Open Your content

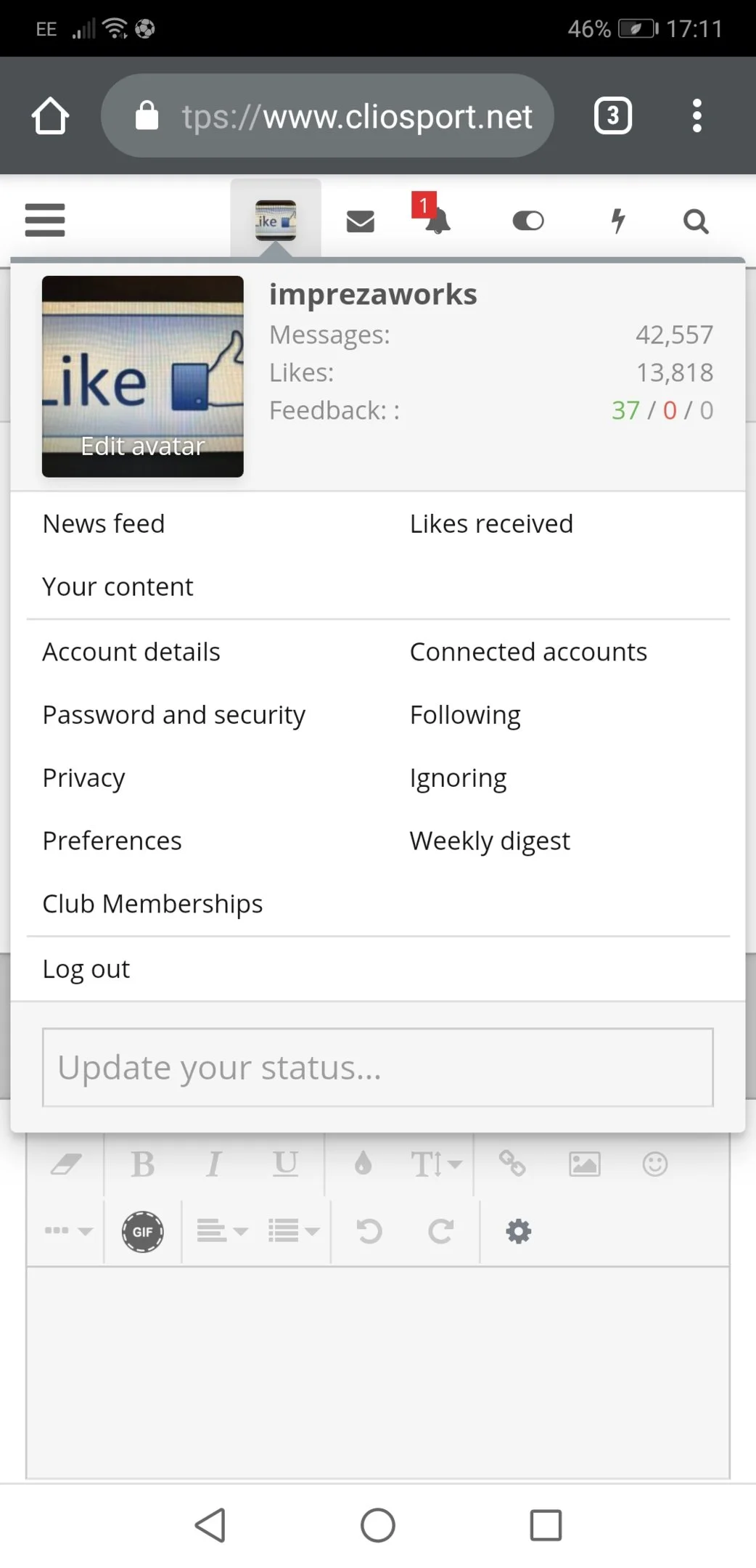118,587
